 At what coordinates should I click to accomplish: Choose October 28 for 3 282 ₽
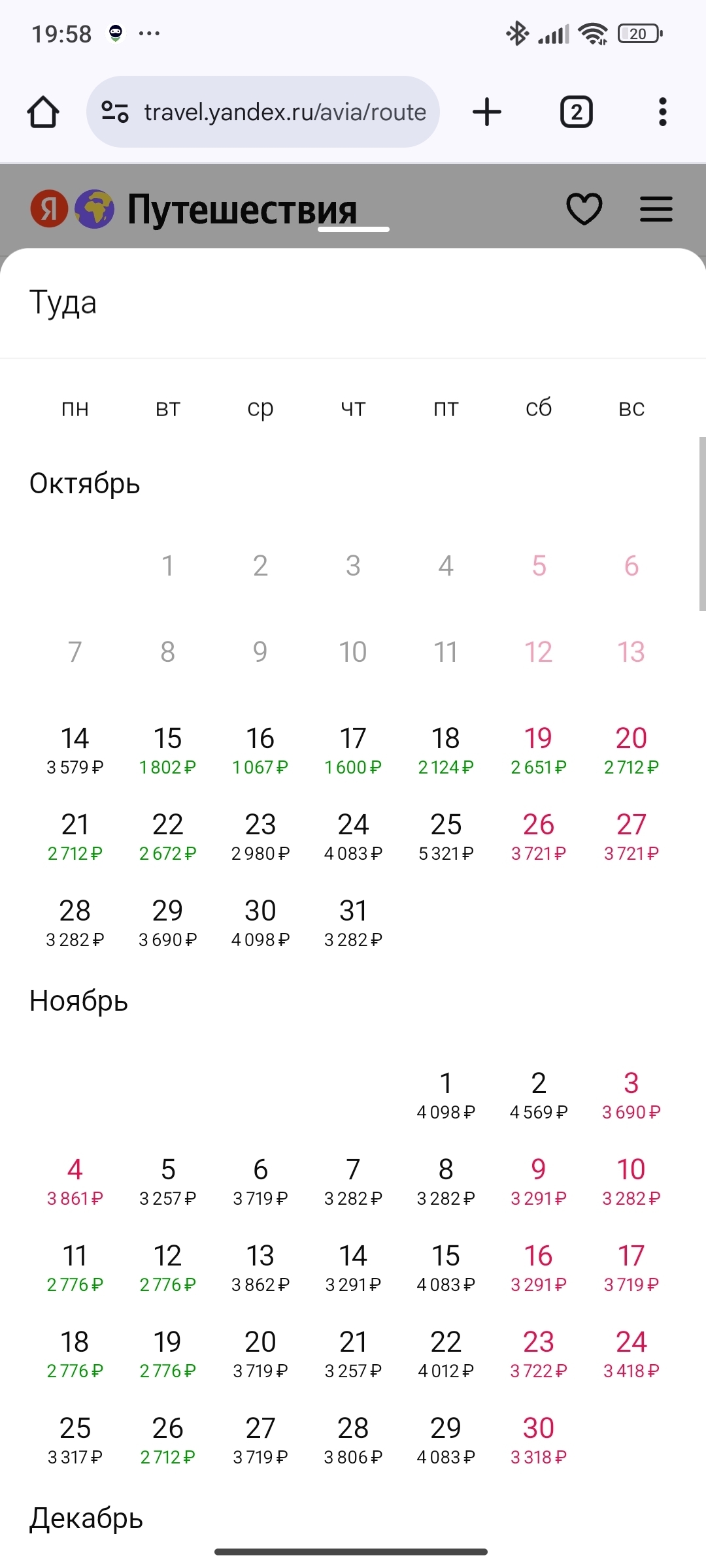[x=75, y=923]
